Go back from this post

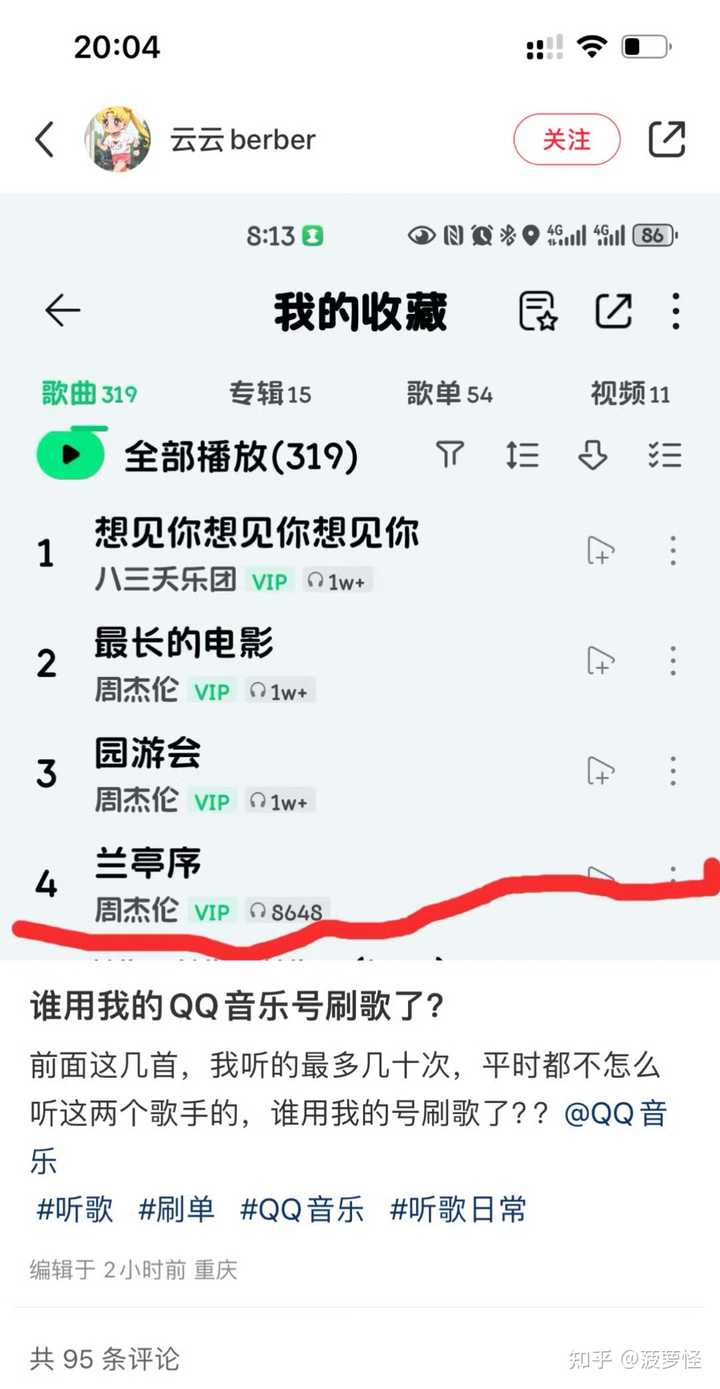tap(44, 140)
